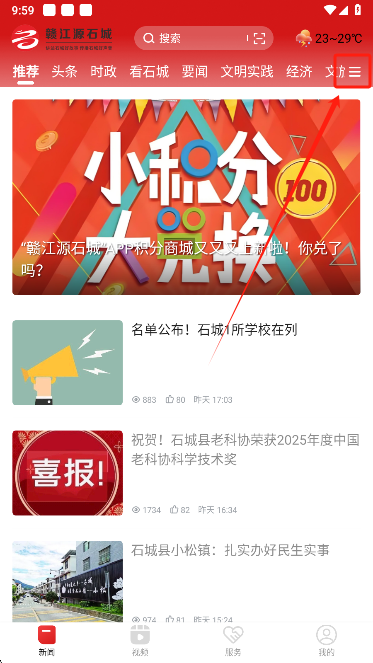Select the 看石城 tab
Screen dimensions: 373x663
[x=149, y=71]
